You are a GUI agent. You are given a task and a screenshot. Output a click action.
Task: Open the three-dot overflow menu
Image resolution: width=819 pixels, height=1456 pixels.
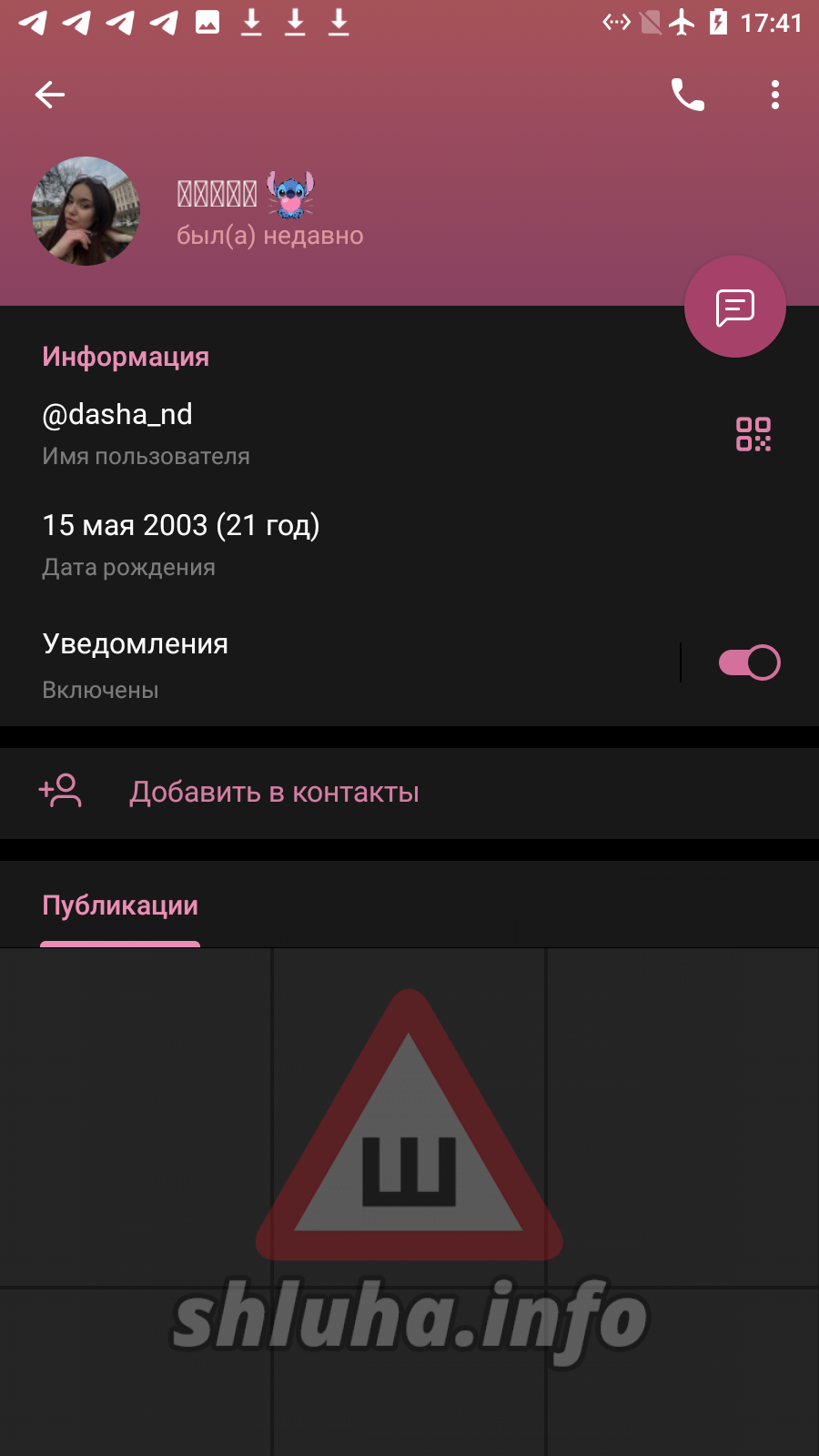[x=775, y=95]
